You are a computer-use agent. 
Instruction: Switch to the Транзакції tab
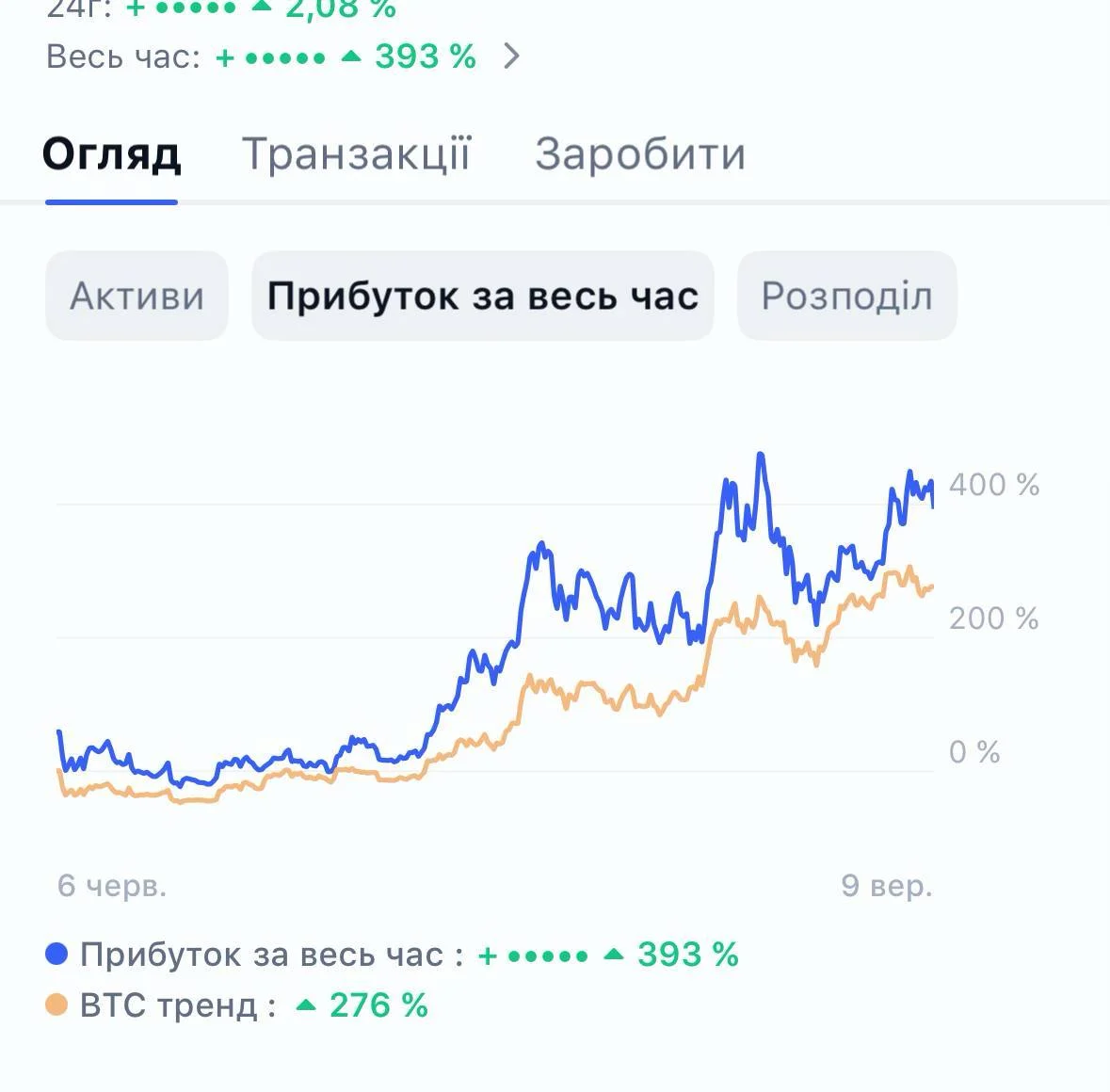(x=356, y=153)
